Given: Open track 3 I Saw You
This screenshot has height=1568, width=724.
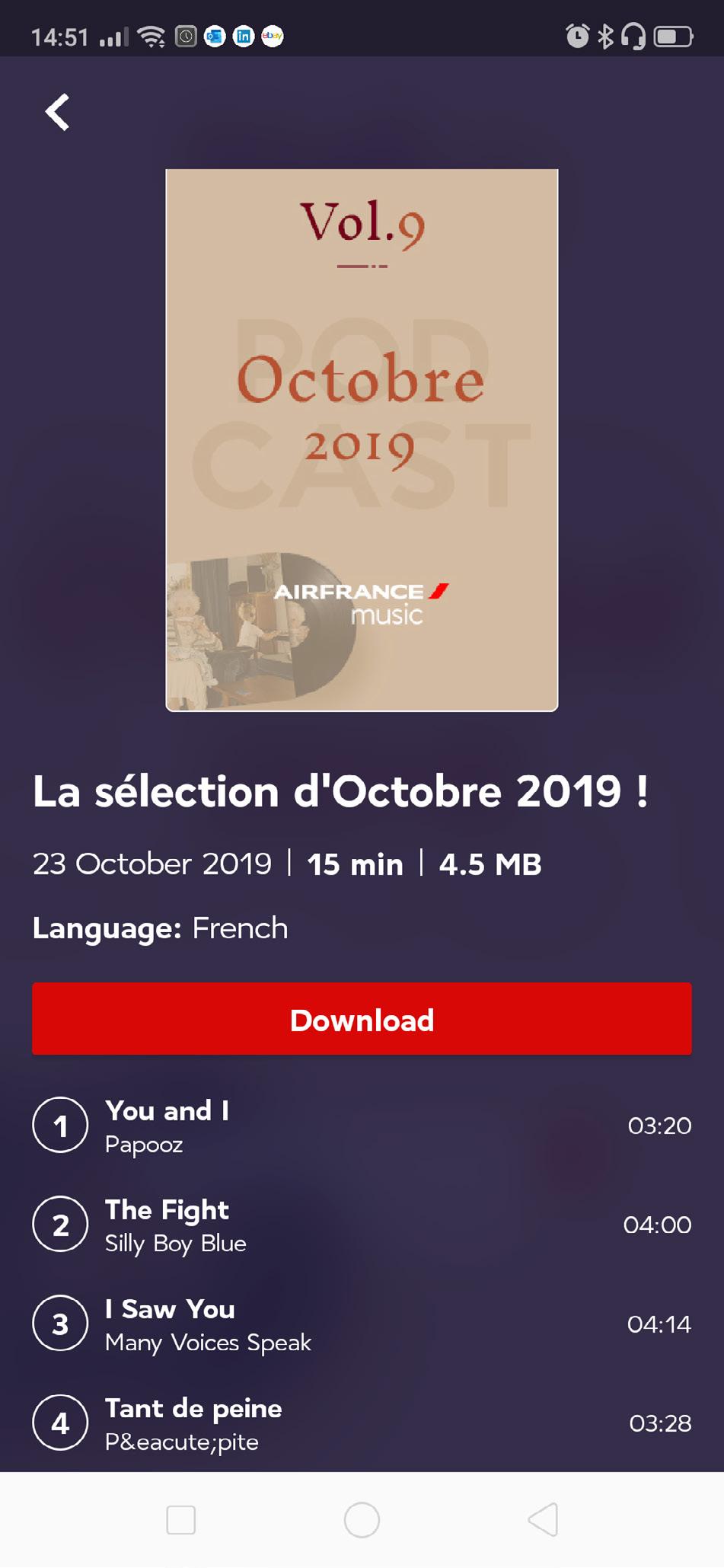Looking at the screenshot, I should click(x=362, y=1324).
